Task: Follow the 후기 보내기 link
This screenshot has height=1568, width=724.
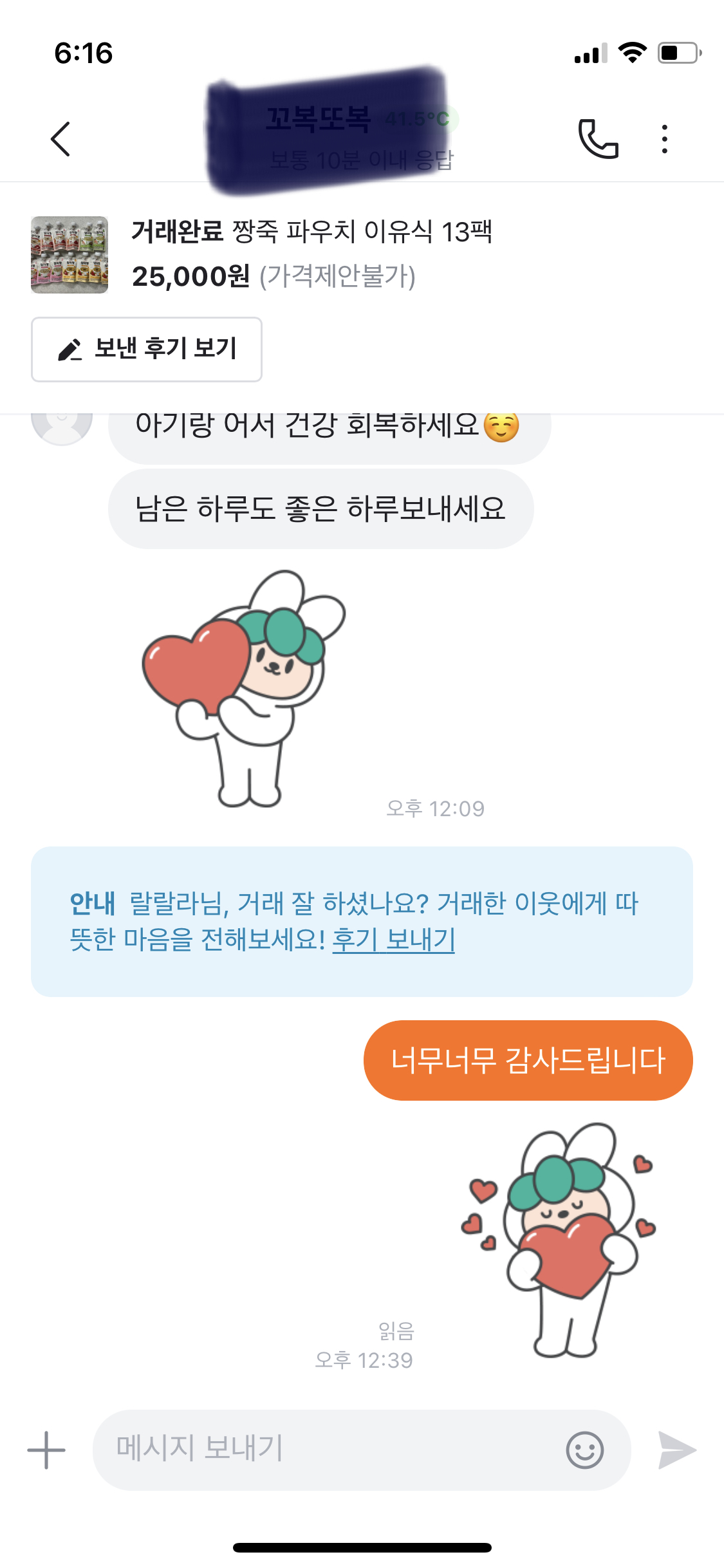Action: pyautogui.click(x=393, y=940)
